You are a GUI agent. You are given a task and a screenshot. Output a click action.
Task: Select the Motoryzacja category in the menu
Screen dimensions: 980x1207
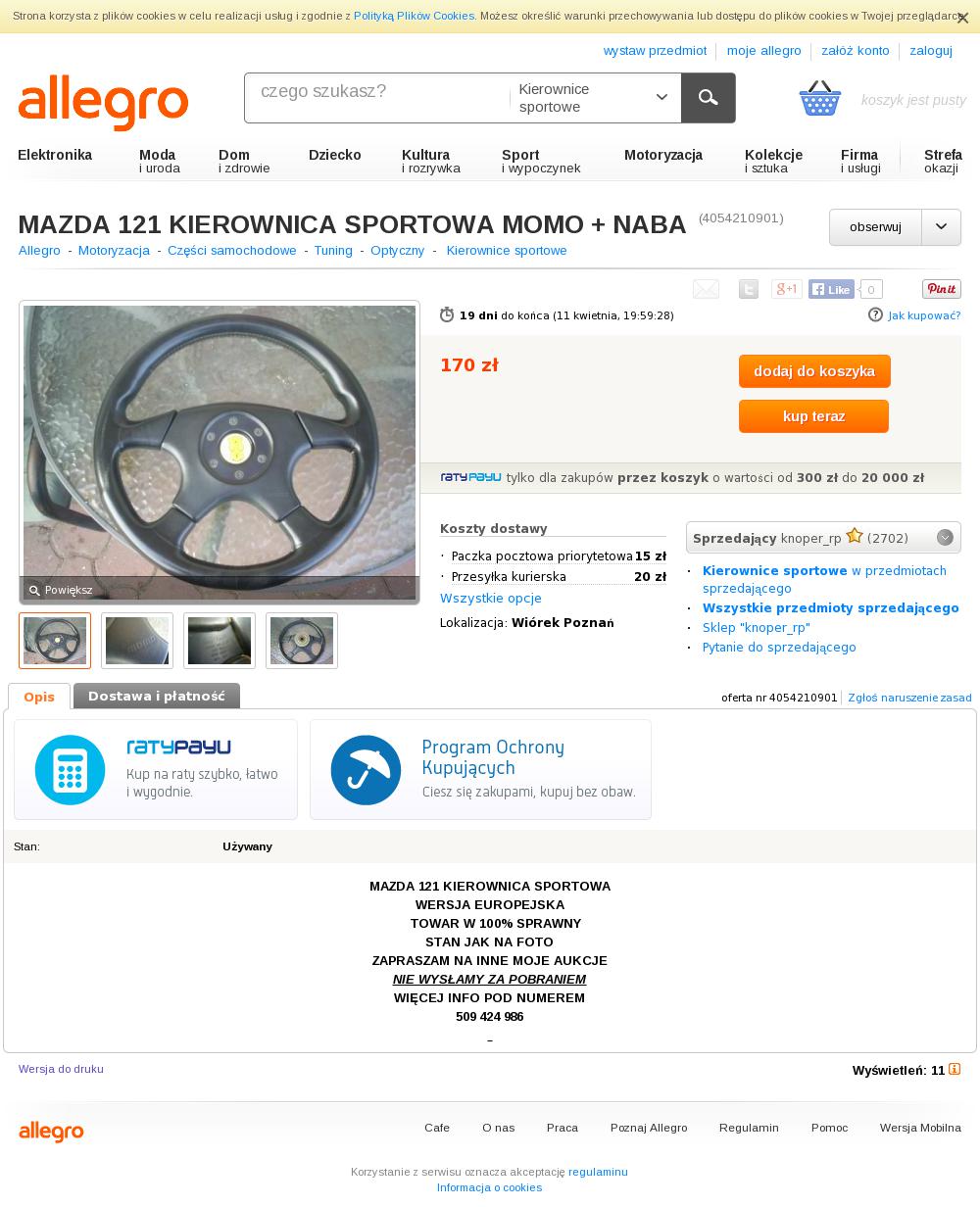click(662, 155)
